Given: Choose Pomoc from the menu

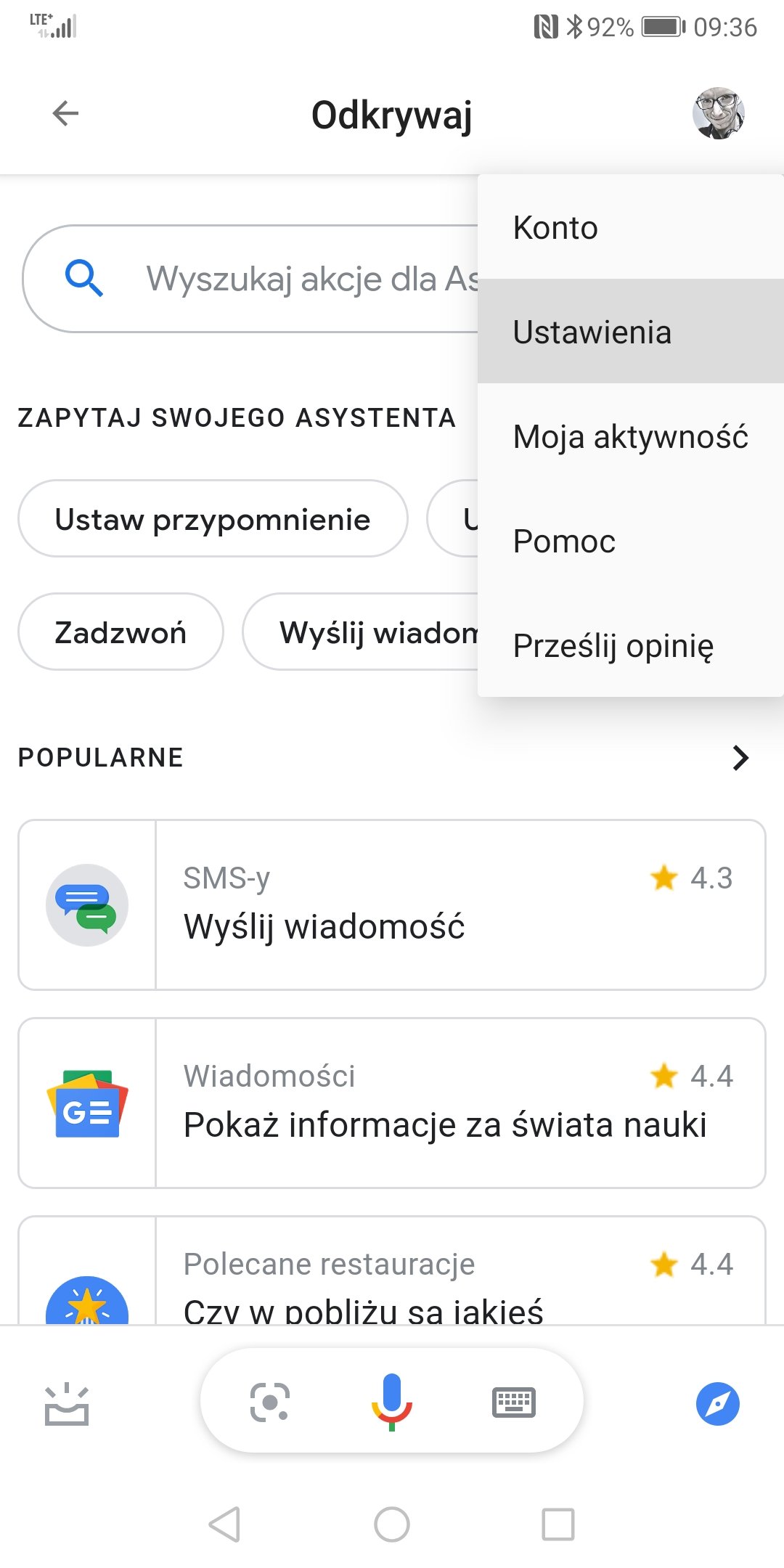Looking at the screenshot, I should point(631,541).
